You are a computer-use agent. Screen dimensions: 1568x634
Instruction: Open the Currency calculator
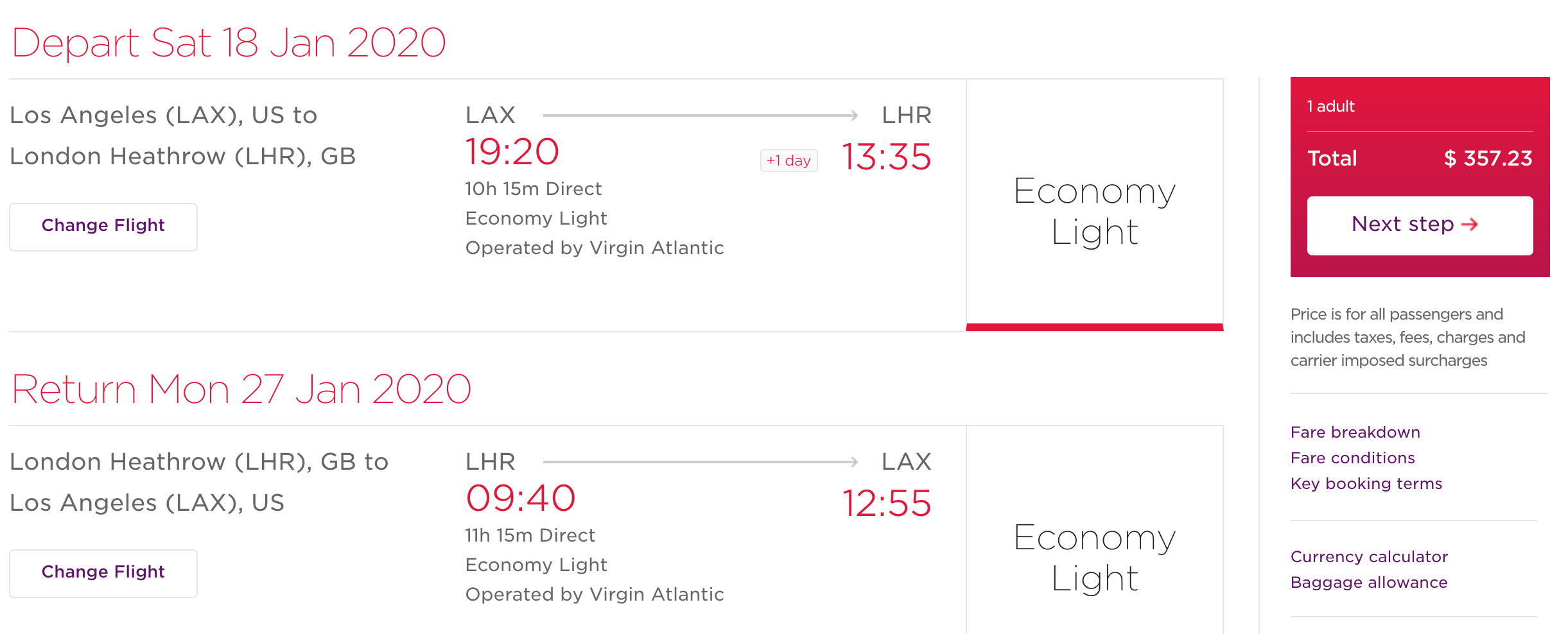pos(1369,557)
